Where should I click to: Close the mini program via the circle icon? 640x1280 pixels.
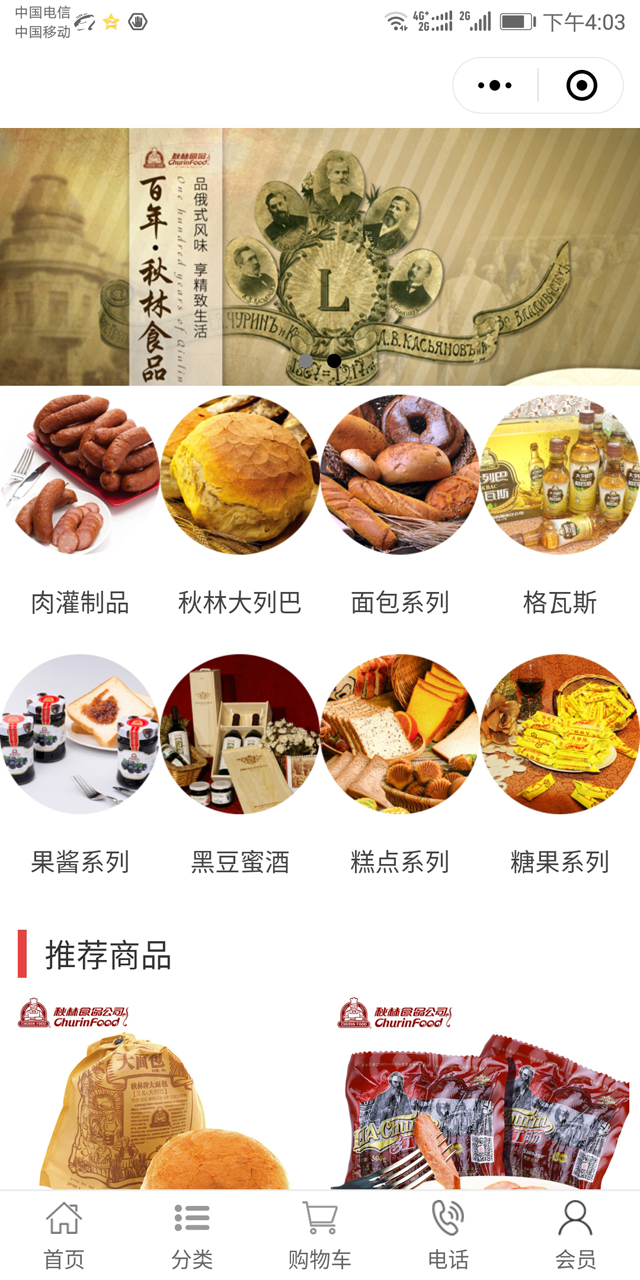pyautogui.click(x=581, y=86)
